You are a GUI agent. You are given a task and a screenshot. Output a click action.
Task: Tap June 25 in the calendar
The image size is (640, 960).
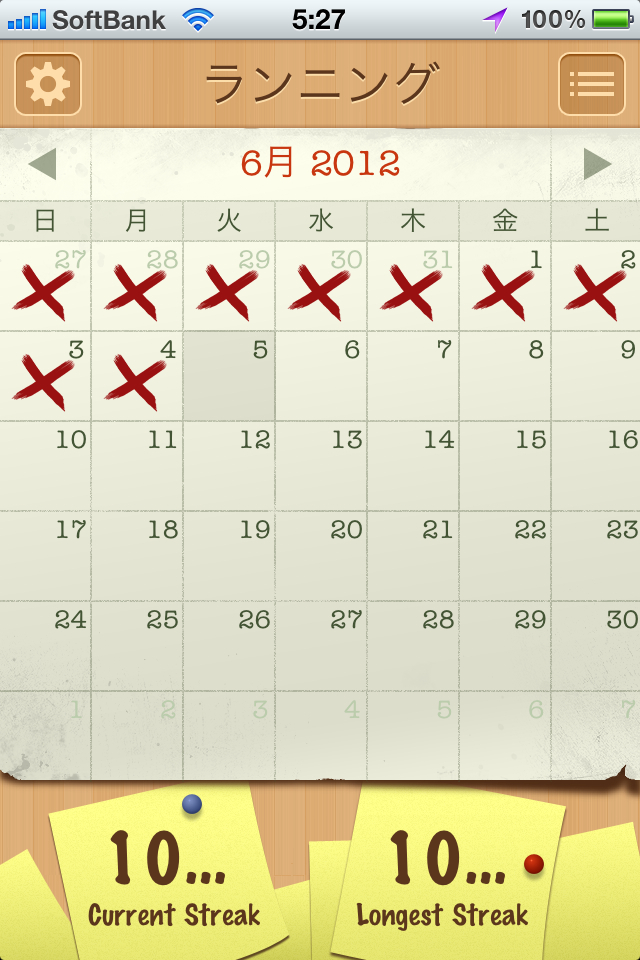137,647
